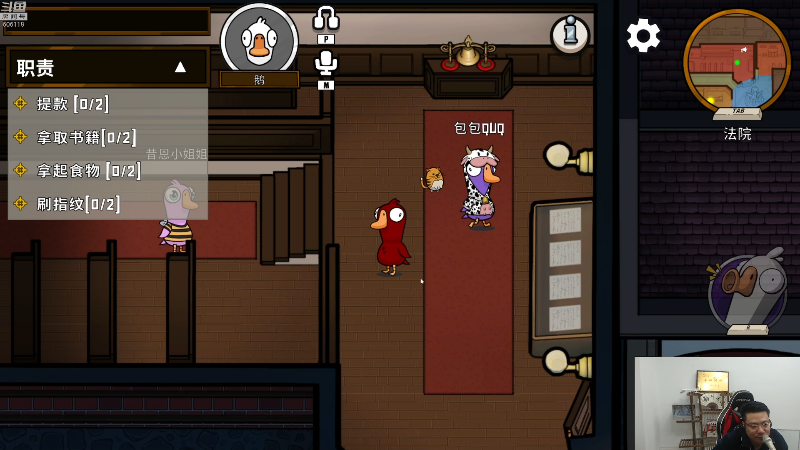Open the courthouse minimap

point(737,62)
